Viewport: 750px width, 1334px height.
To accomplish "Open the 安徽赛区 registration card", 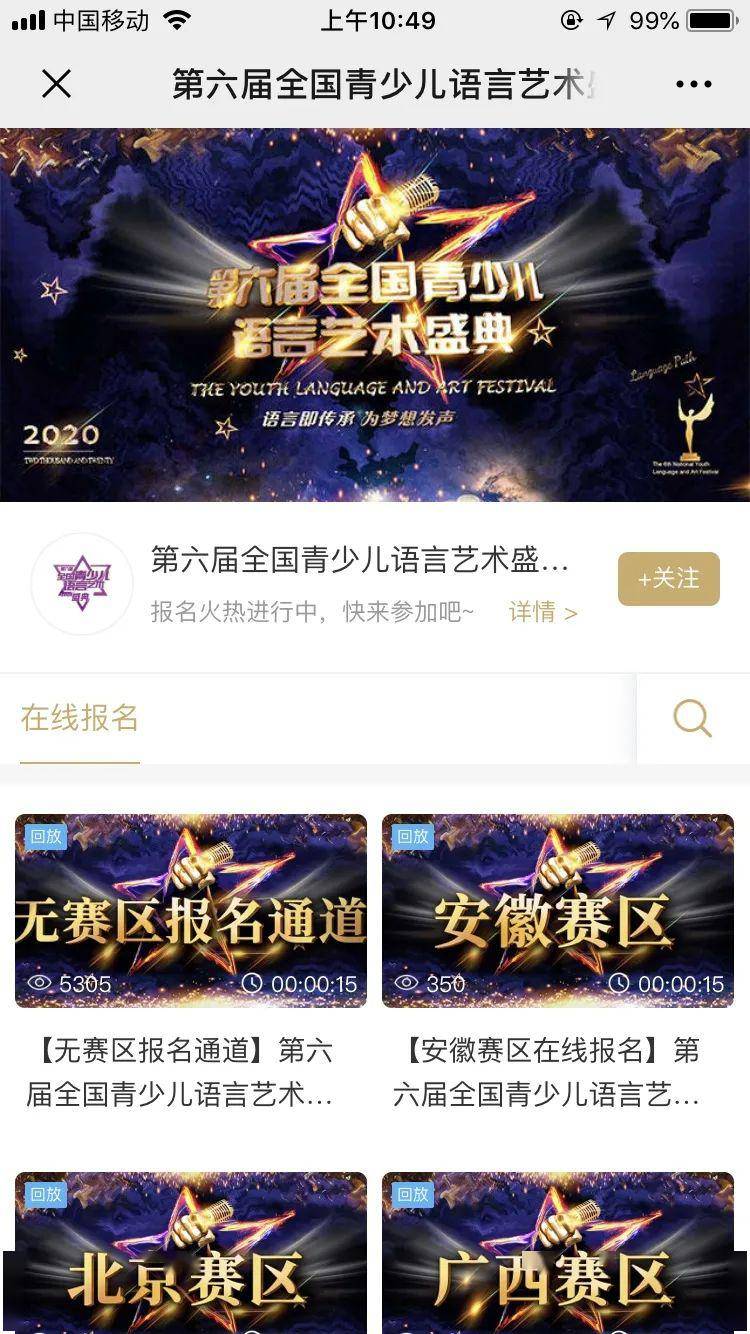I will pyautogui.click(x=558, y=910).
